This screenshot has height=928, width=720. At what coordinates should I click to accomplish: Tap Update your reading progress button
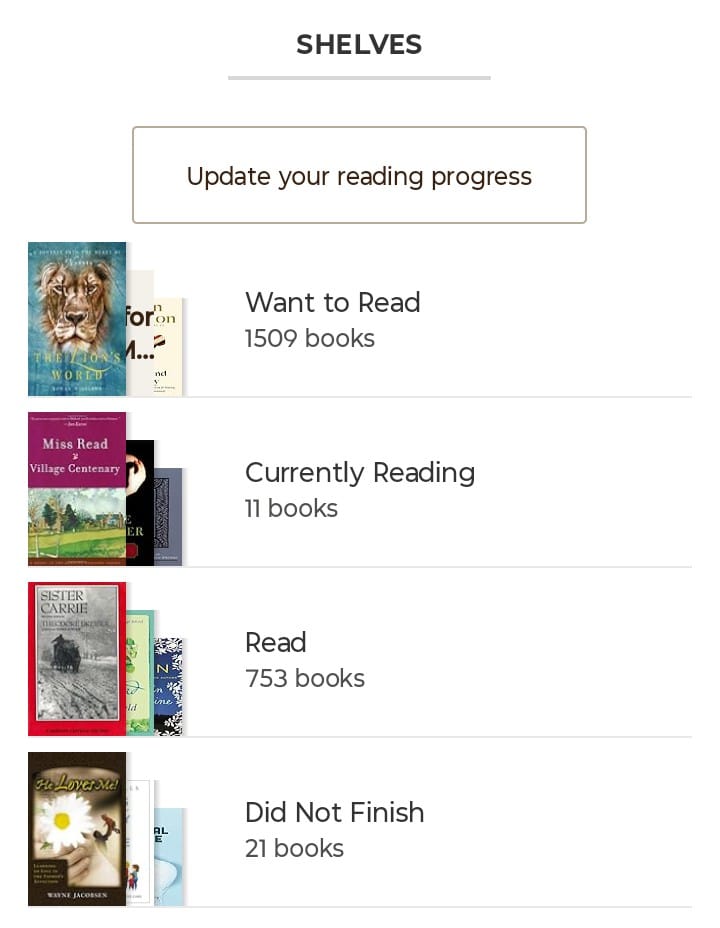pos(359,175)
